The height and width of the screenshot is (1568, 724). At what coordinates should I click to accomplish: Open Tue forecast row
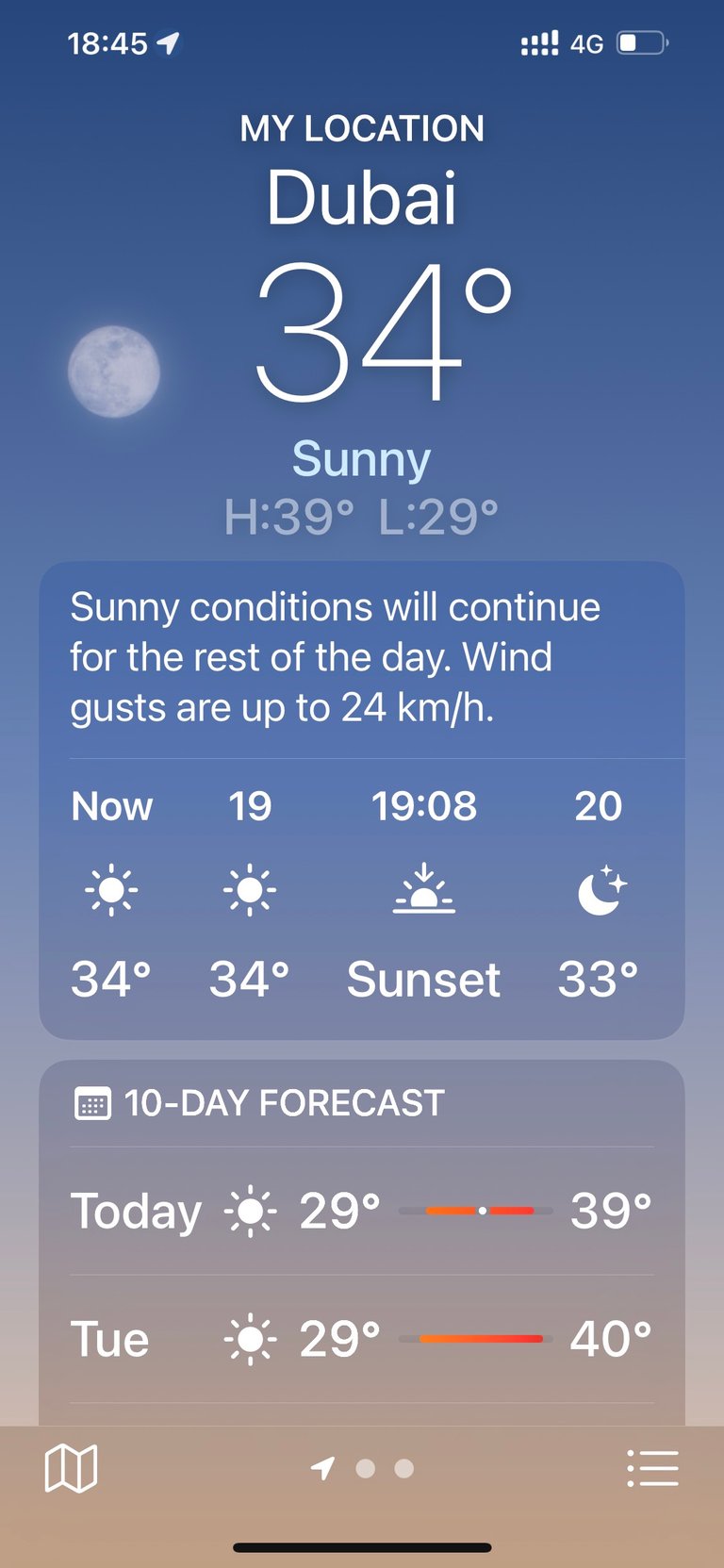click(x=362, y=1339)
